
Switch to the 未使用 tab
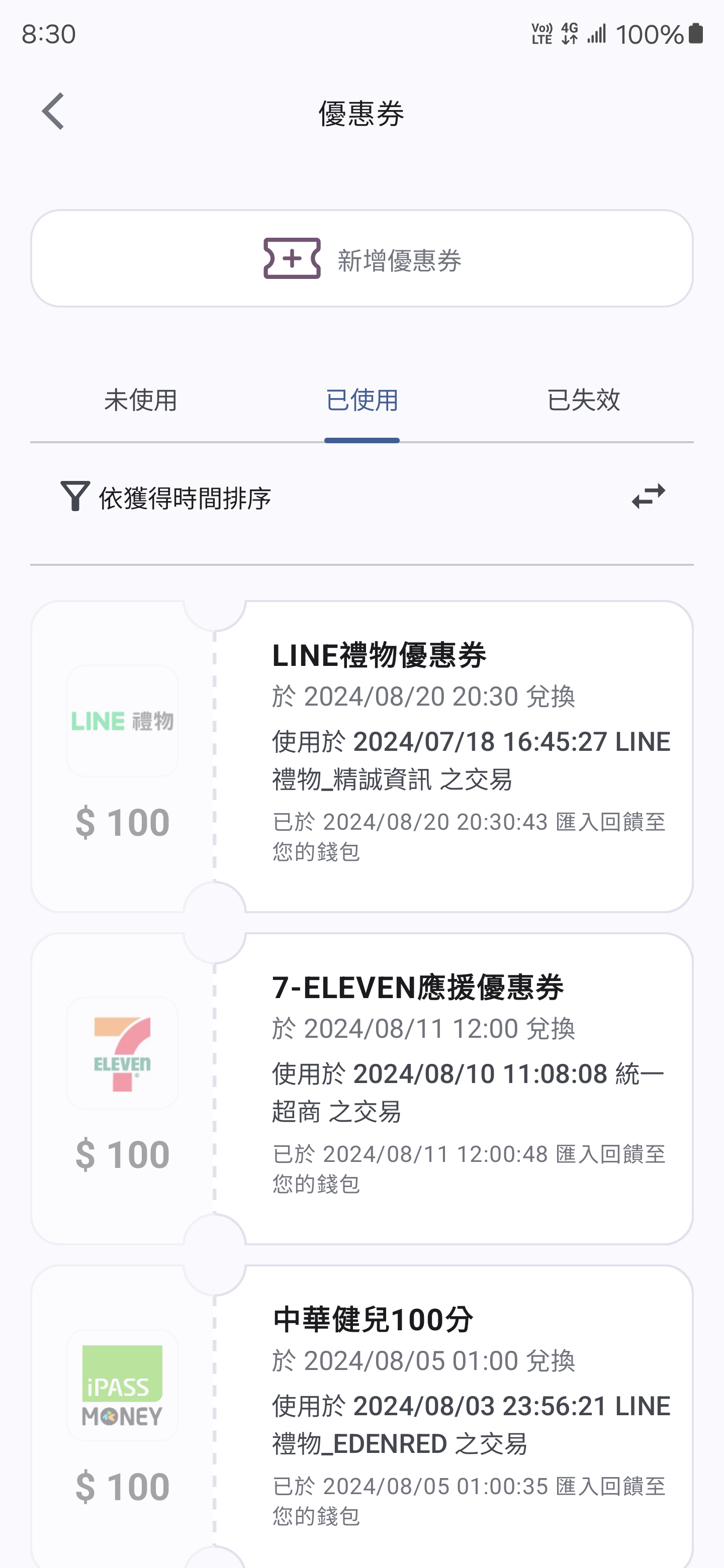pos(141,401)
